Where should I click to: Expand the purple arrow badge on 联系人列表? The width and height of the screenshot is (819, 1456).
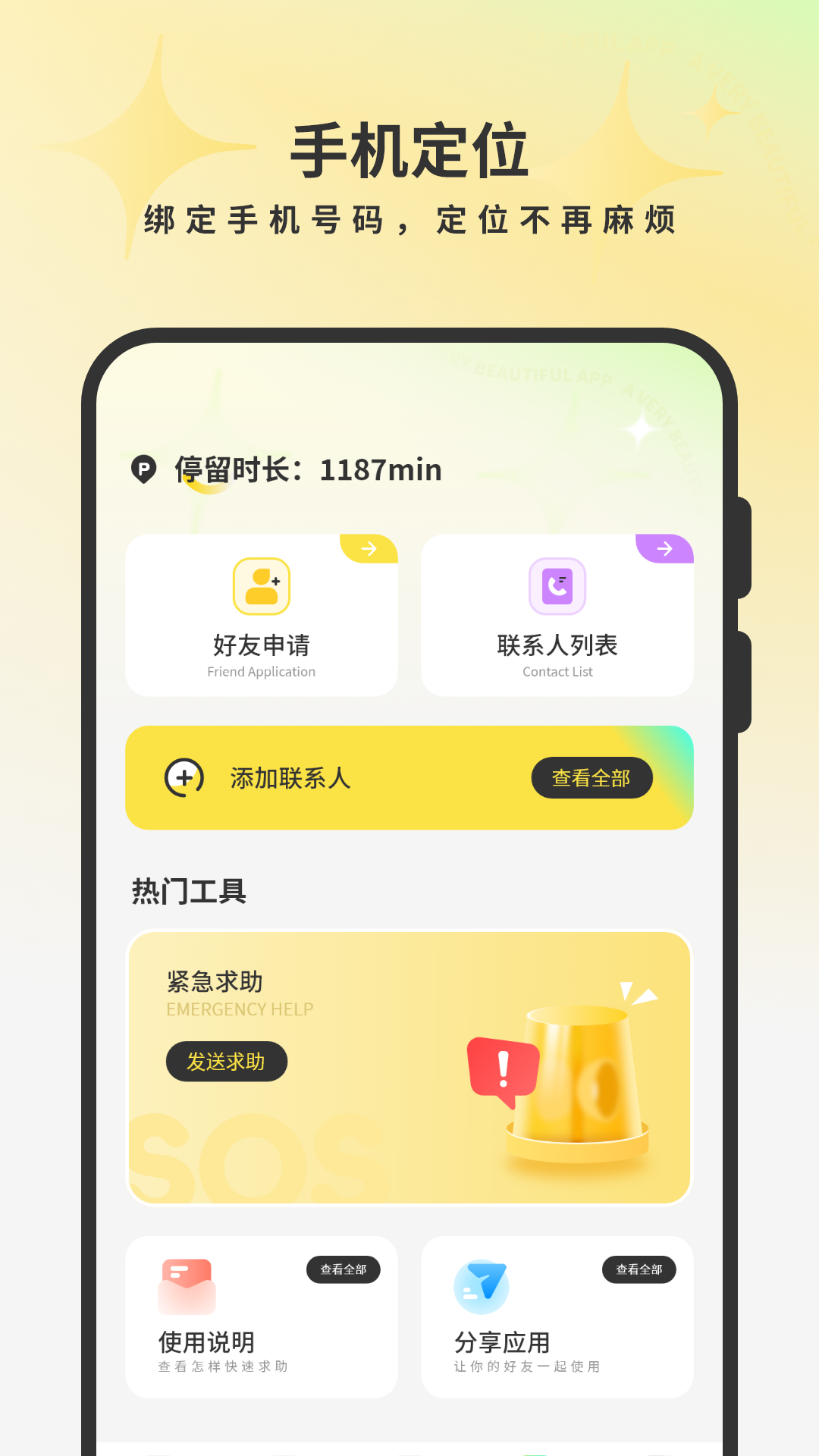(664, 548)
